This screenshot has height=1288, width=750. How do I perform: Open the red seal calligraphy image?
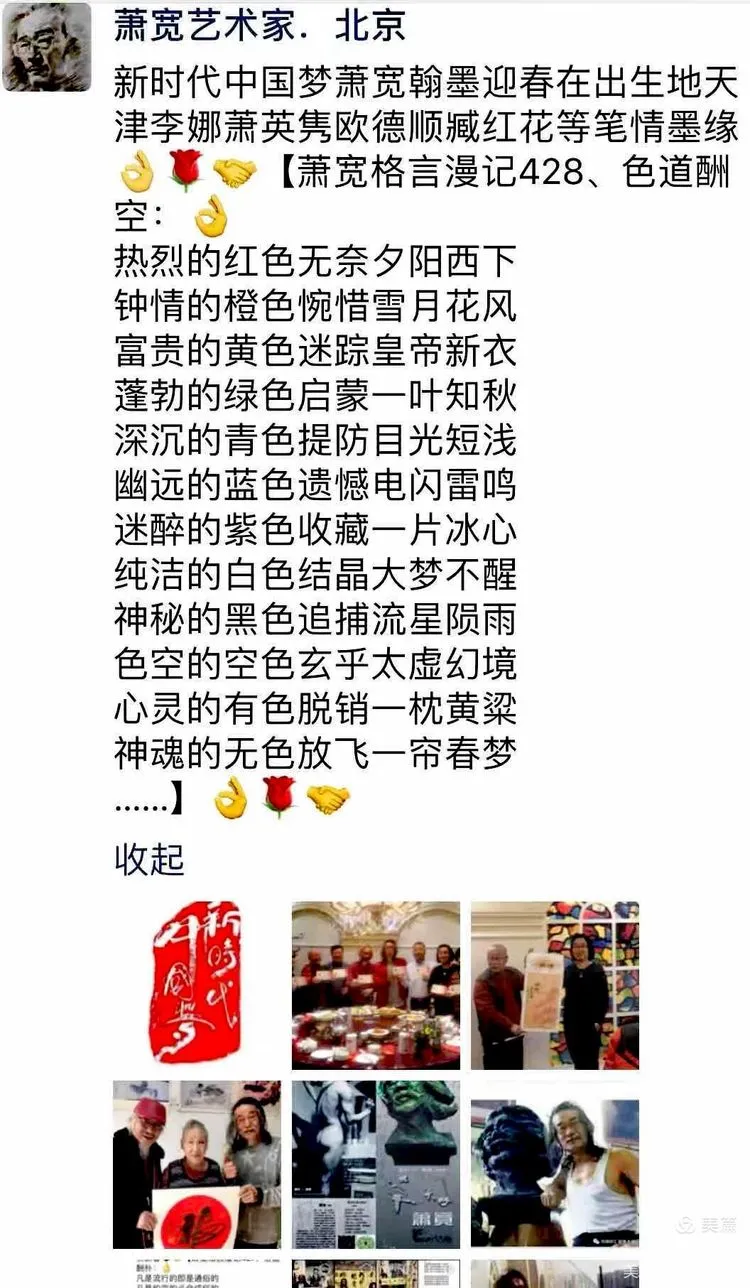(197, 985)
